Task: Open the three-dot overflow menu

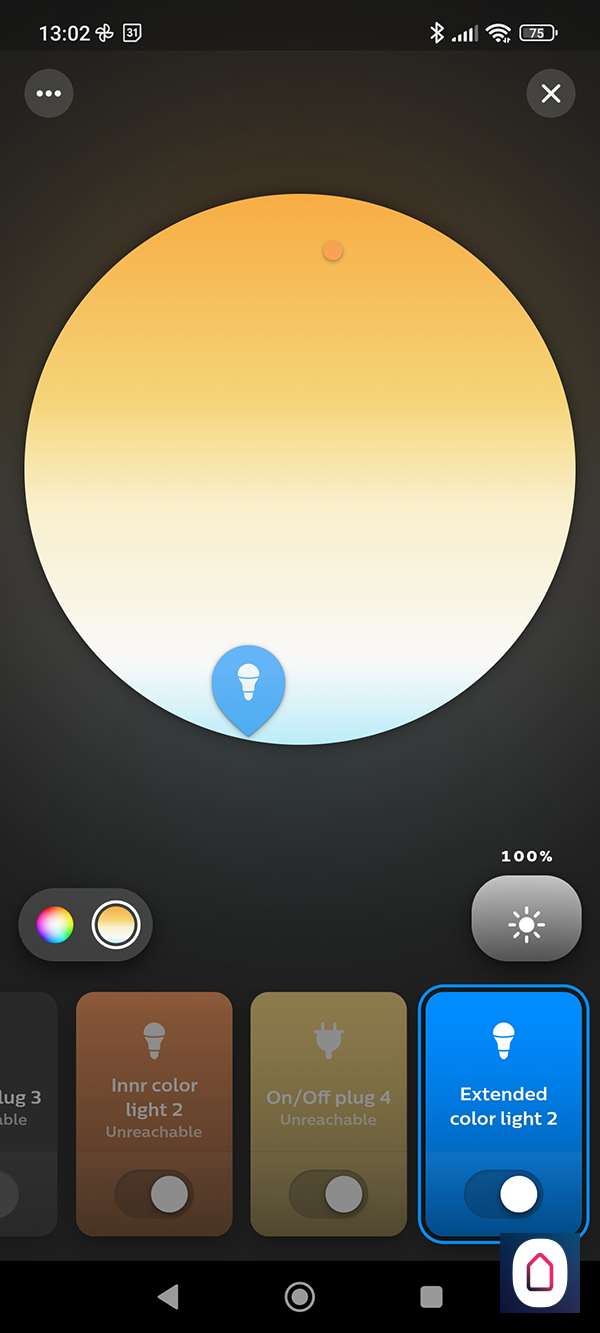Action: coord(49,93)
